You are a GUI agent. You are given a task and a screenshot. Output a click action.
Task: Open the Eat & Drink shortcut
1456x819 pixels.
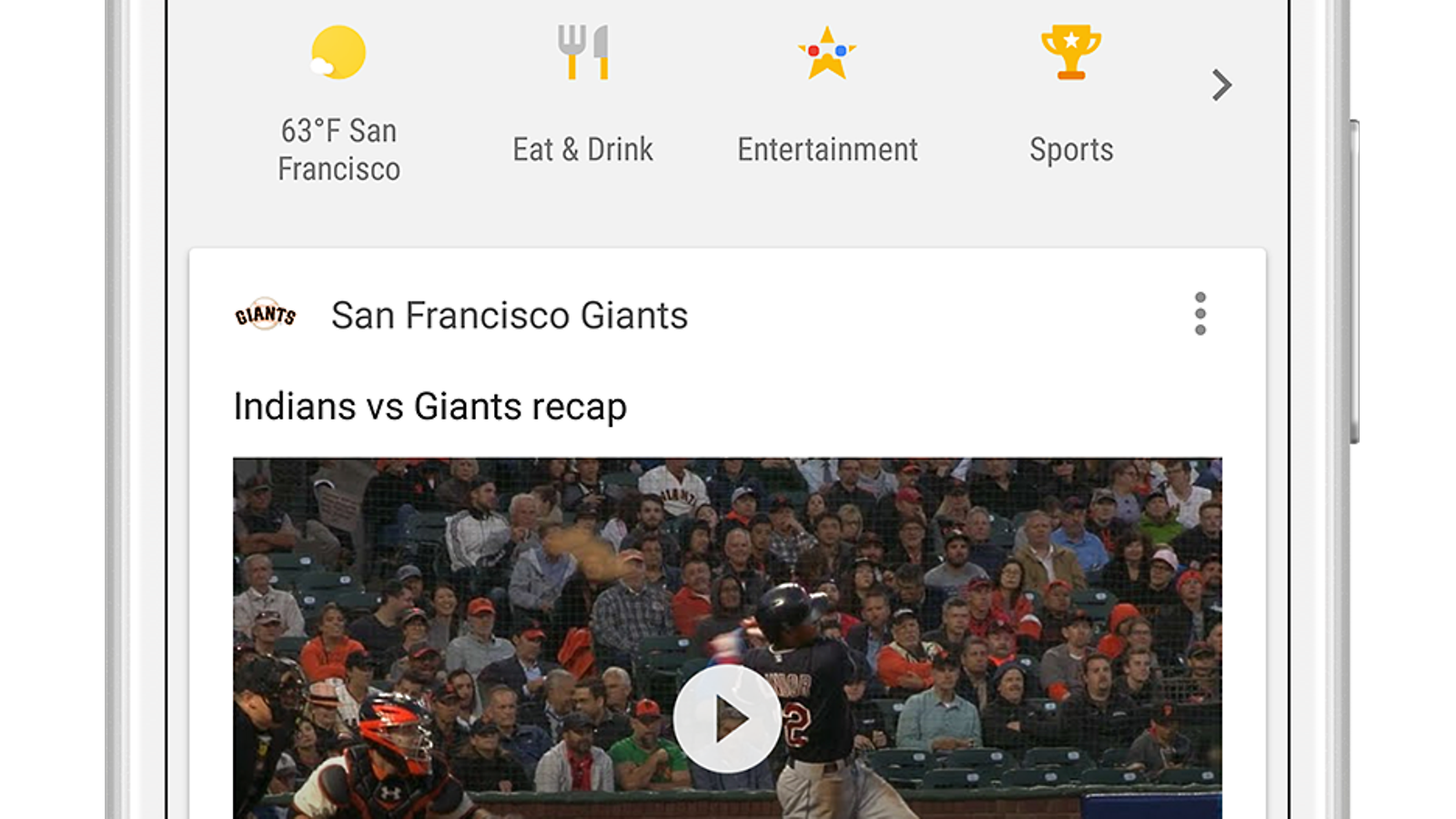click(x=582, y=100)
